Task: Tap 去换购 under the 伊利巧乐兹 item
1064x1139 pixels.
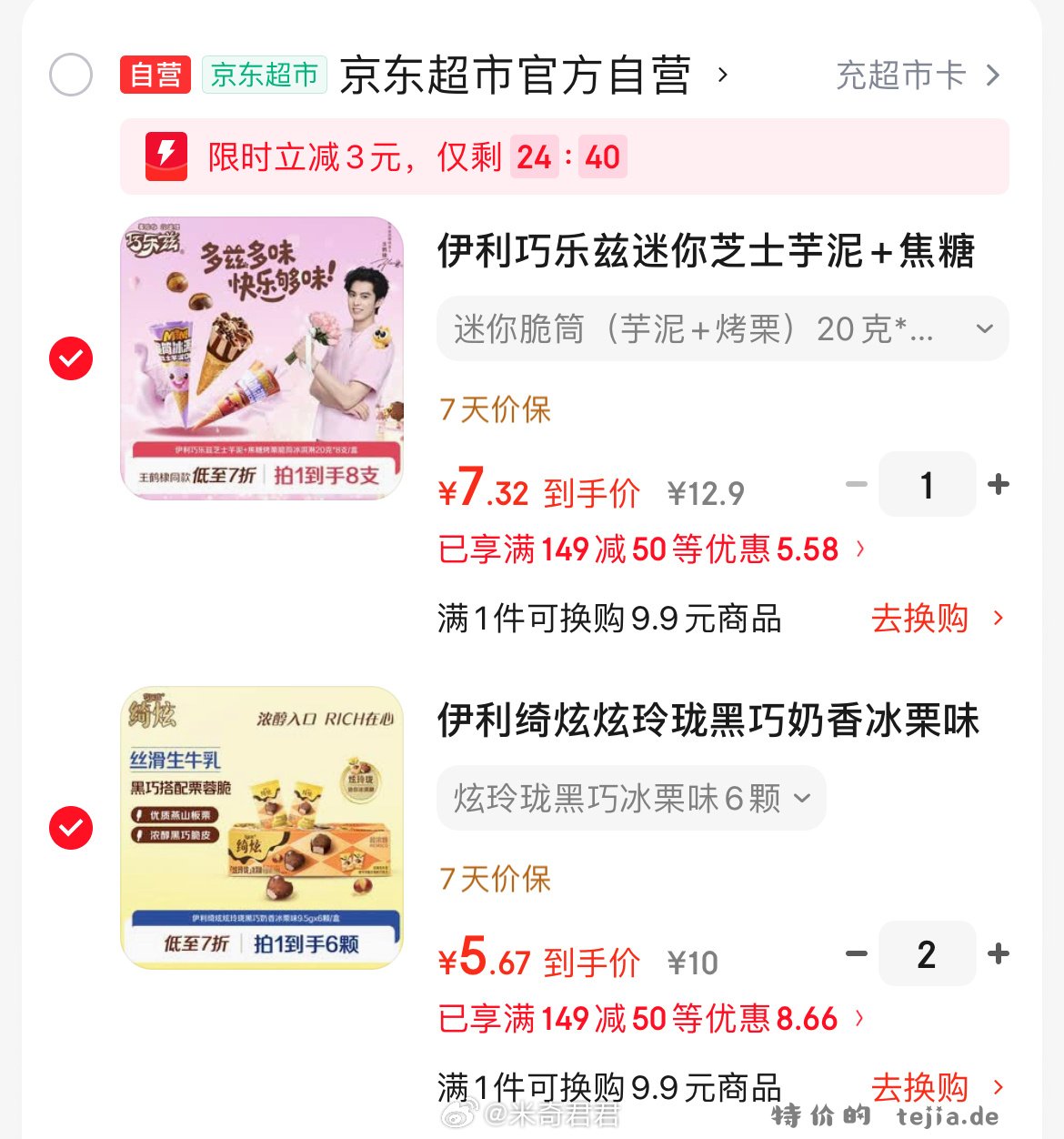Action: (x=935, y=619)
